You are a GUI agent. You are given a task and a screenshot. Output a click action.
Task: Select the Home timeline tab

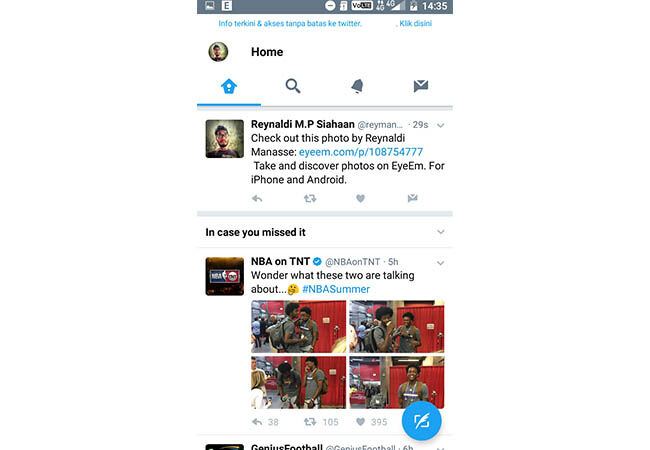click(229, 86)
